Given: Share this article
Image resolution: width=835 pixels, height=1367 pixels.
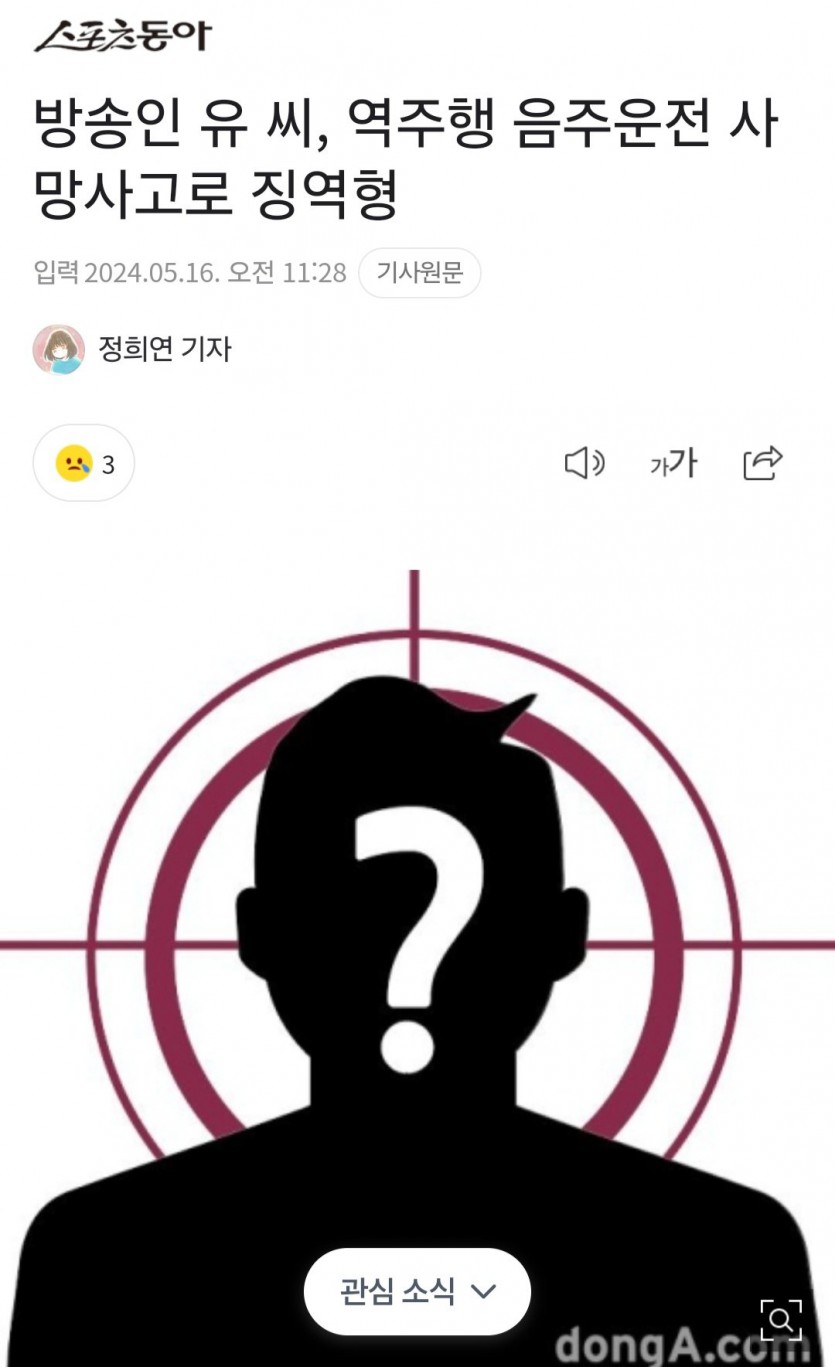Looking at the screenshot, I should click(x=762, y=463).
